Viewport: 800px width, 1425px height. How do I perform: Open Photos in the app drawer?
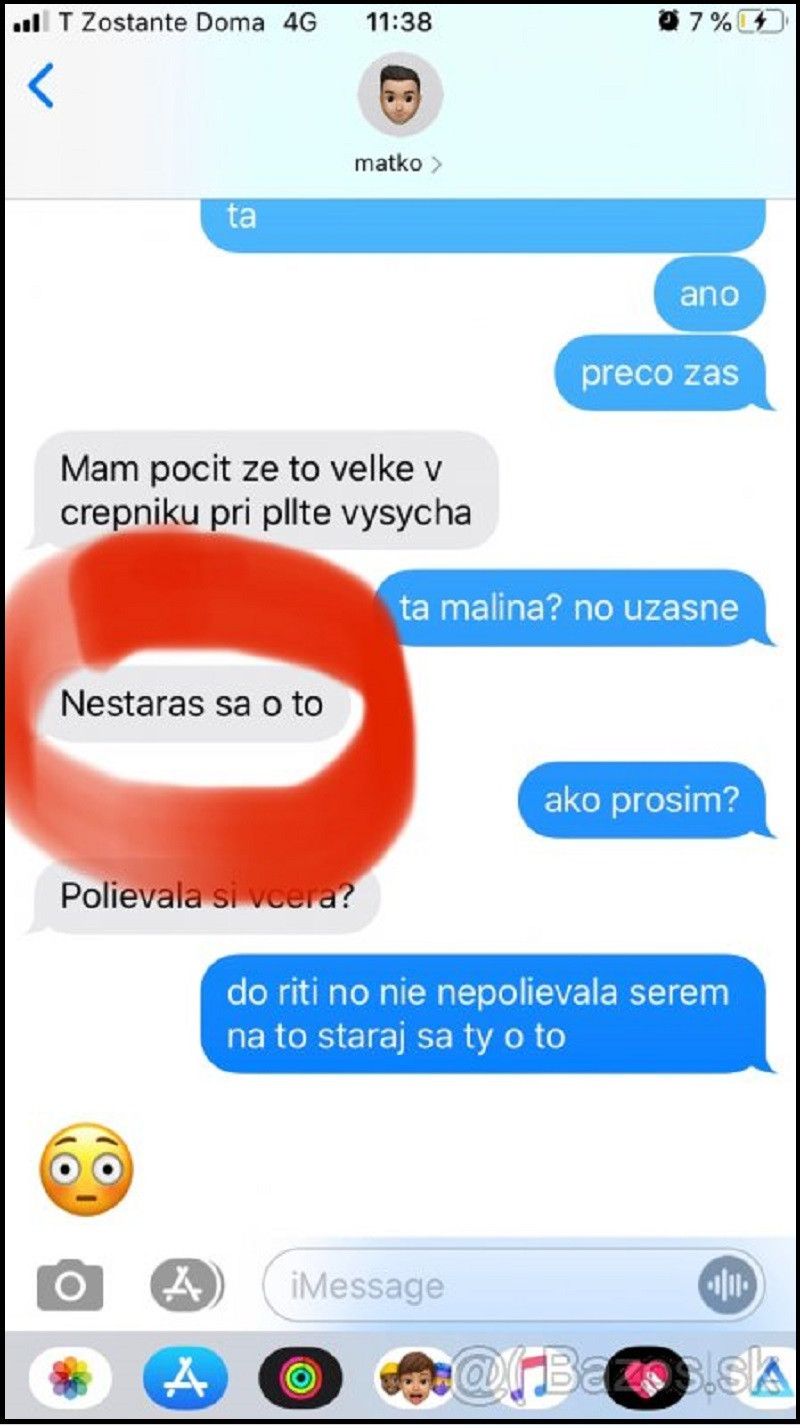[x=70, y=1379]
